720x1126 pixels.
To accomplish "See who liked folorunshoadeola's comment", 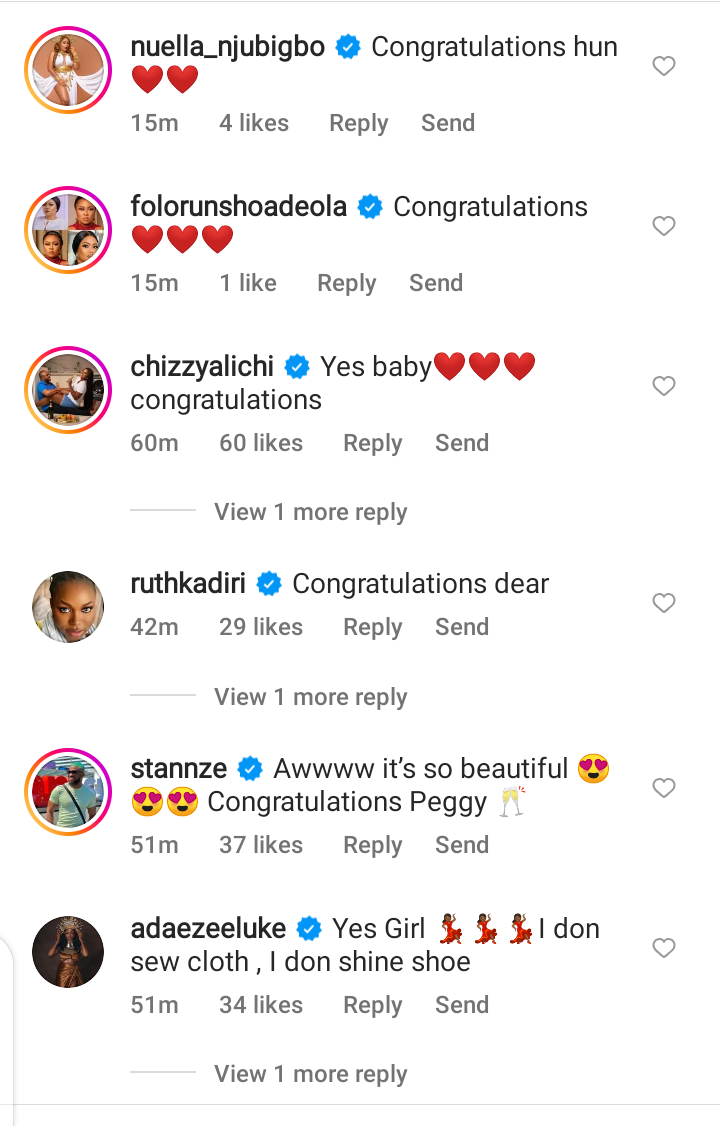I will click(248, 283).
